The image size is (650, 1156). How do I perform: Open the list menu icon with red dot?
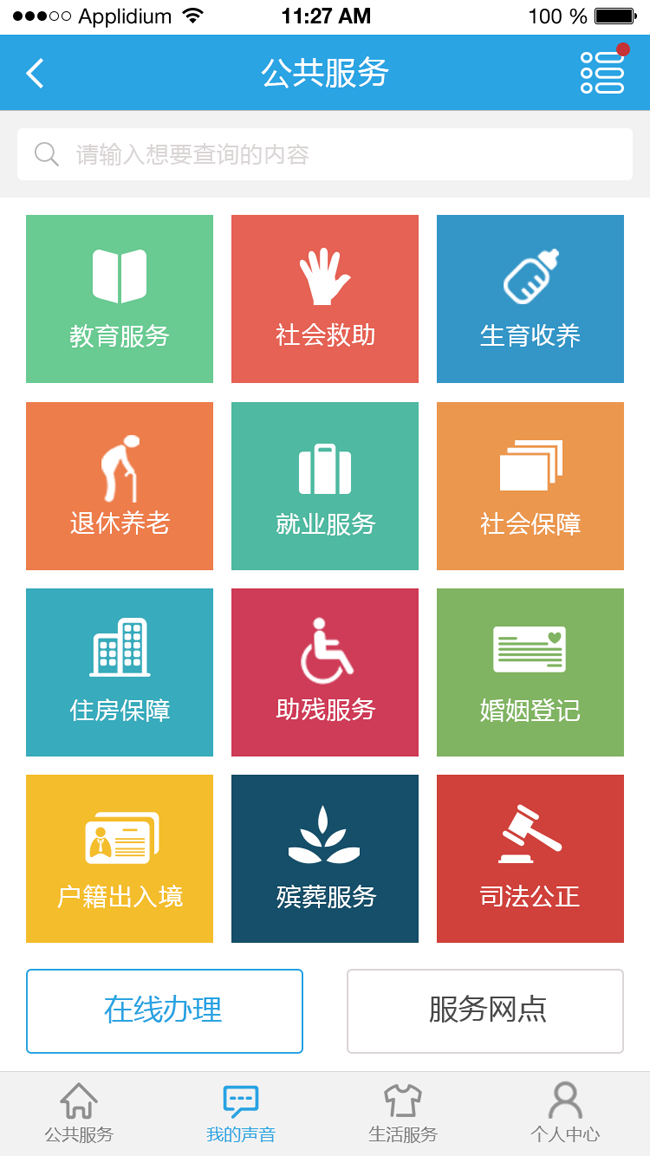coord(602,72)
